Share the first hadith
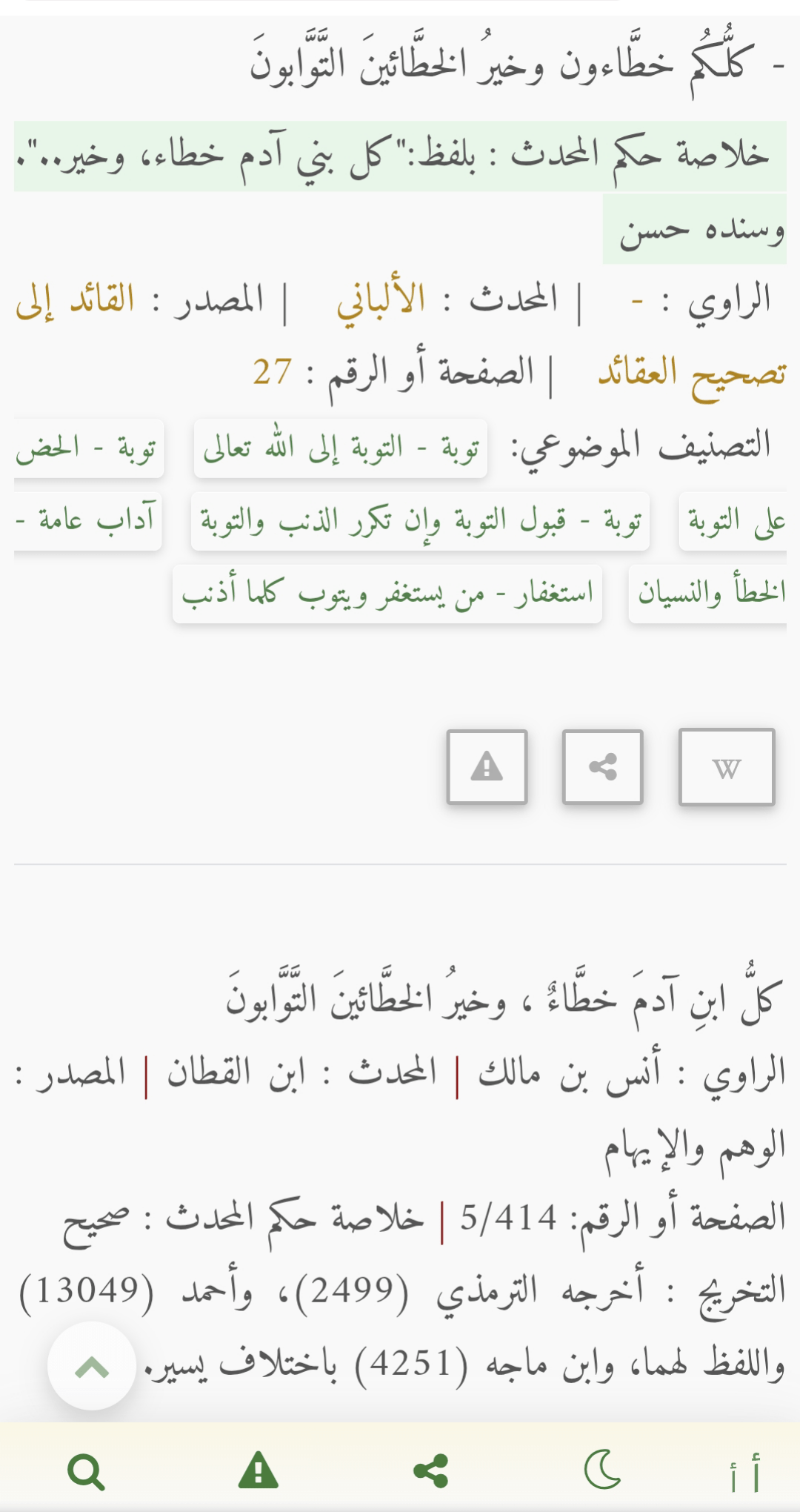 click(602, 767)
